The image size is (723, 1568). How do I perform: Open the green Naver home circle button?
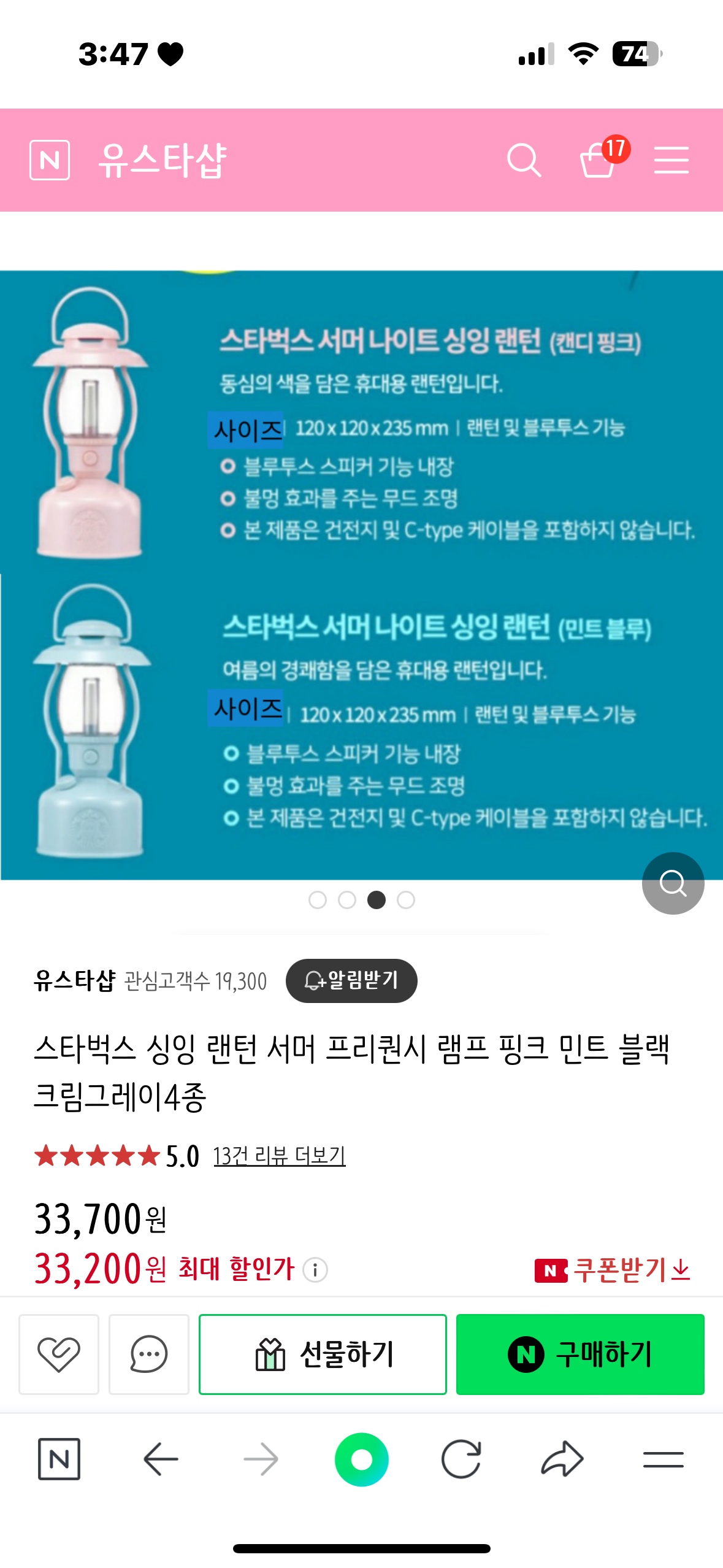pos(361,1459)
